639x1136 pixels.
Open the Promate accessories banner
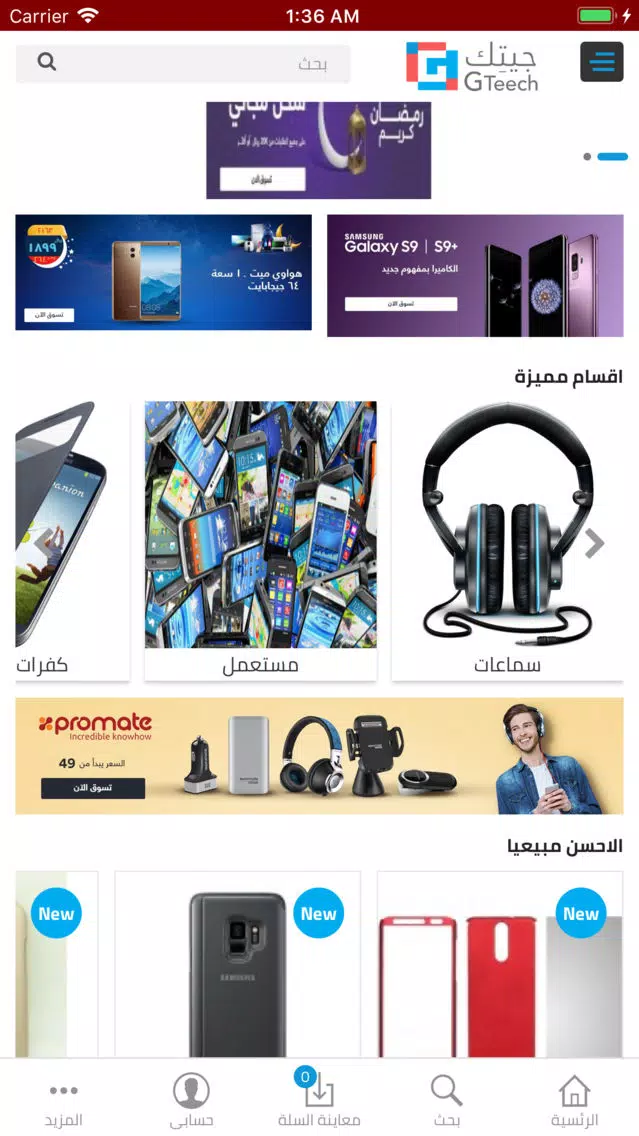pyautogui.click(x=319, y=756)
